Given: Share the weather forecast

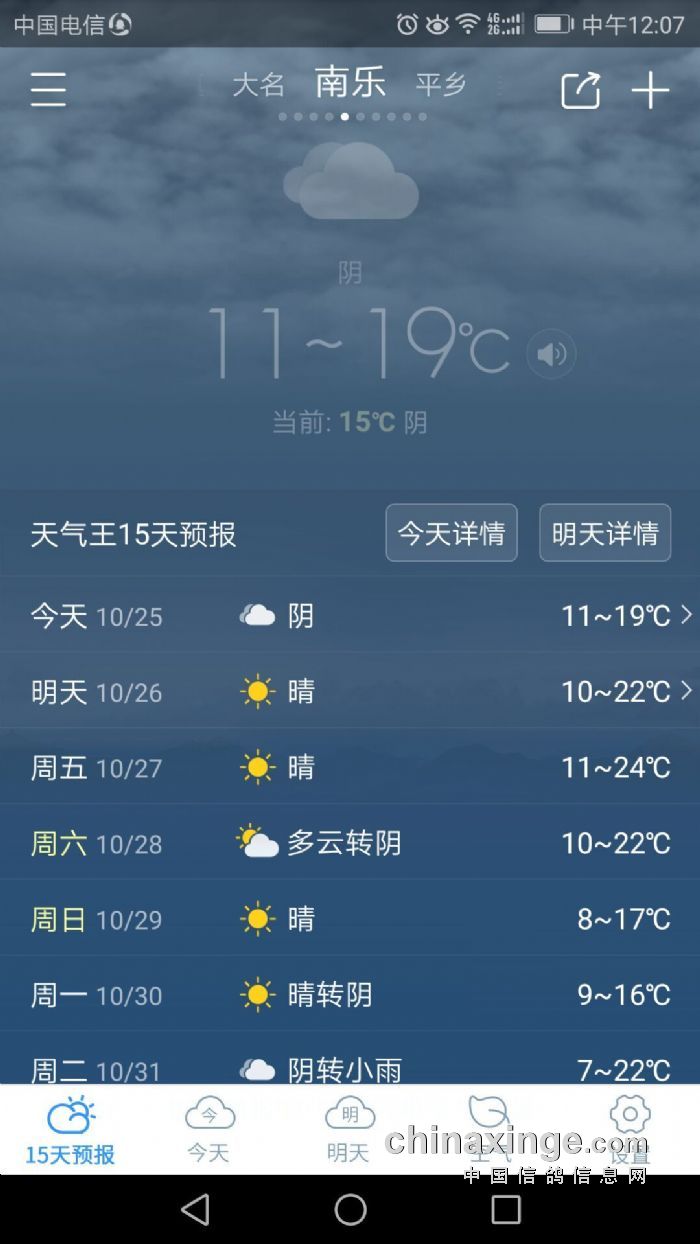Looking at the screenshot, I should tap(580, 91).
